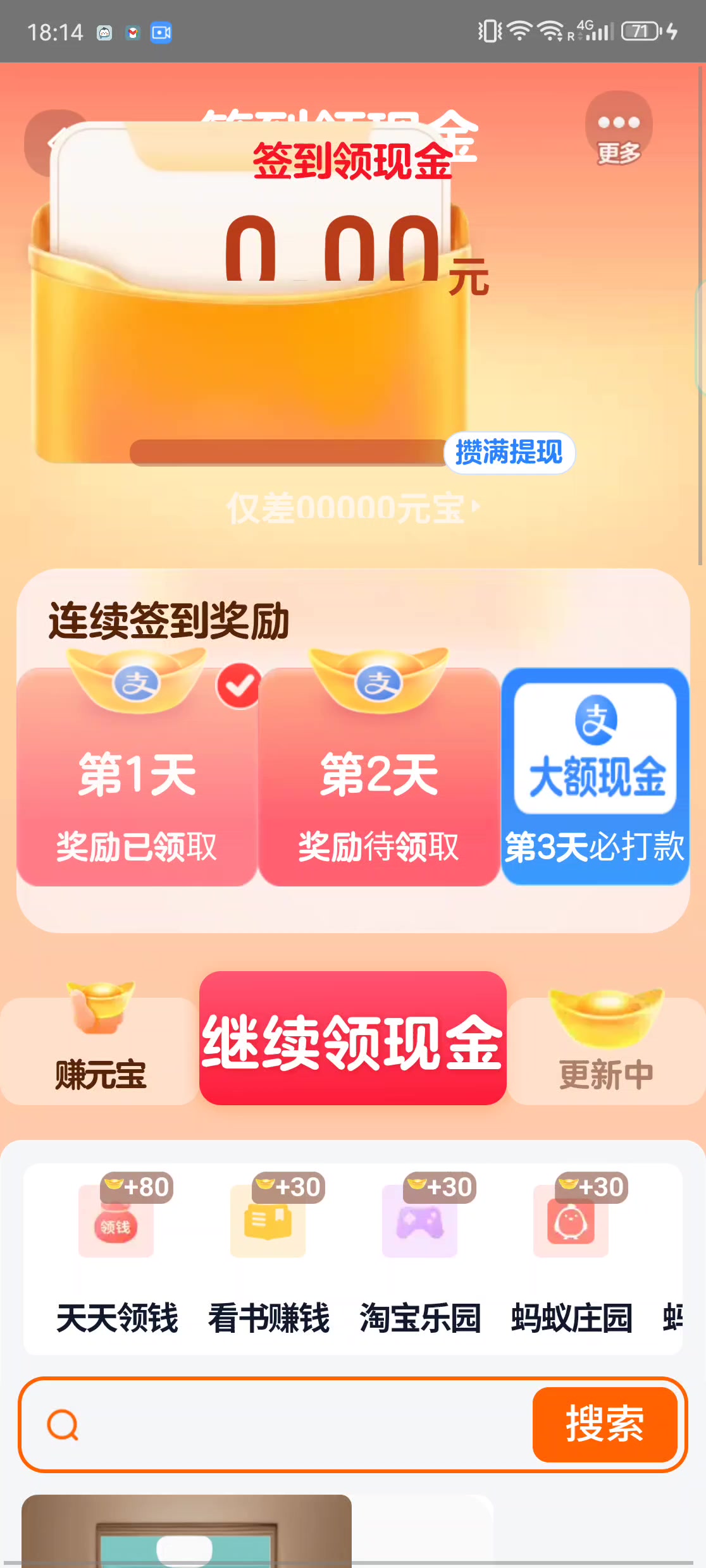The image size is (706, 1568).
Task: Tap the 攒满提现 withdraw button
Action: point(509,453)
